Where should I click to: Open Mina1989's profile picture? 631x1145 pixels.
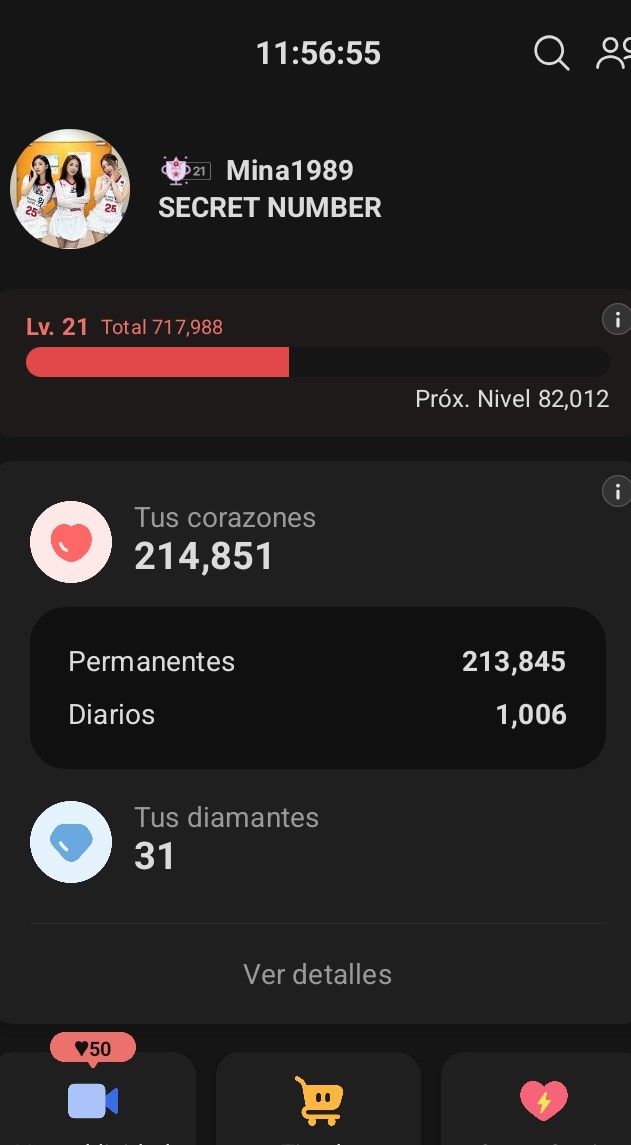pyautogui.click(x=70, y=189)
